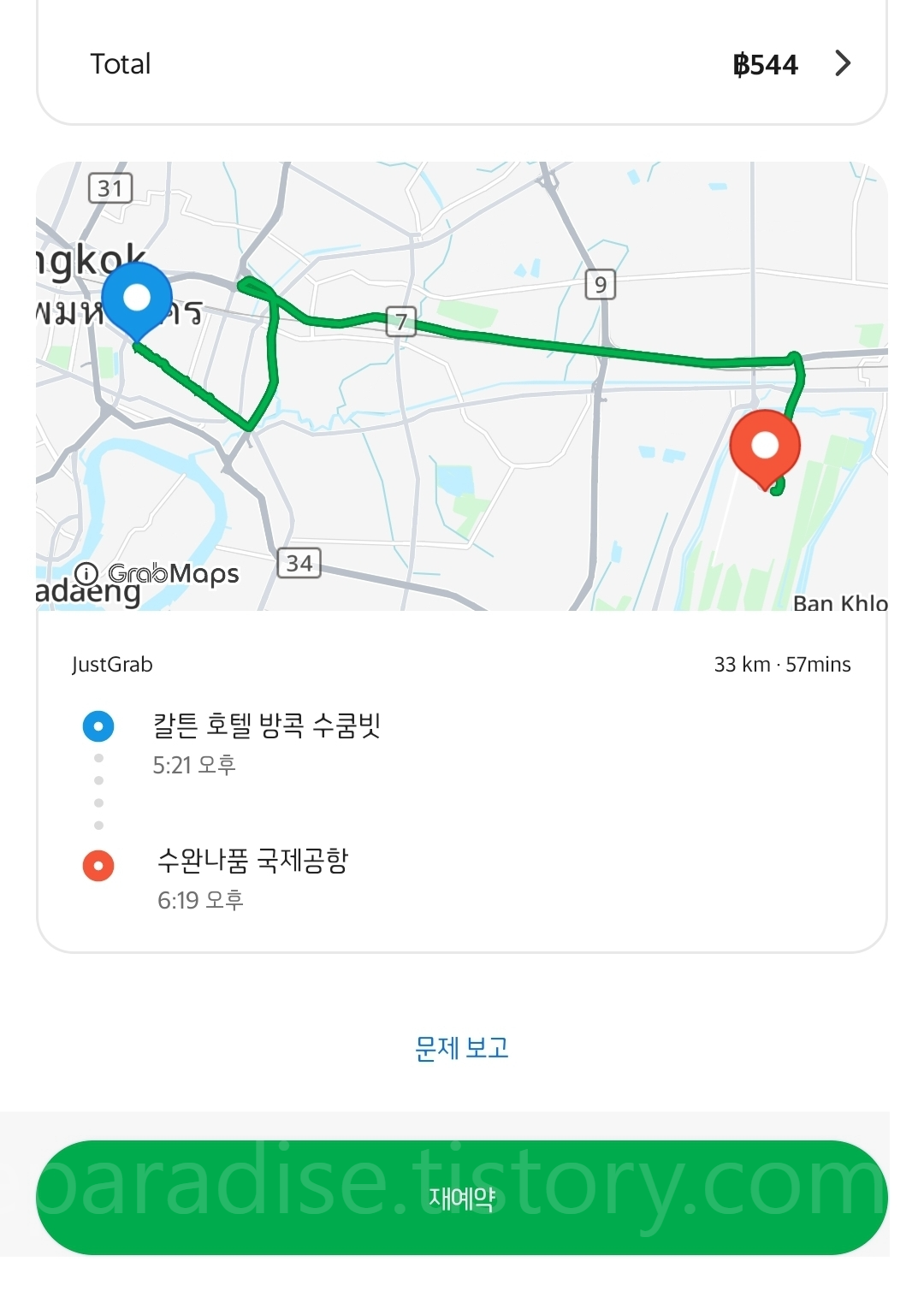Viewport: 924px width, 1291px height.
Task: Open the 문제 보고 link
Action: [x=462, y=1048]
